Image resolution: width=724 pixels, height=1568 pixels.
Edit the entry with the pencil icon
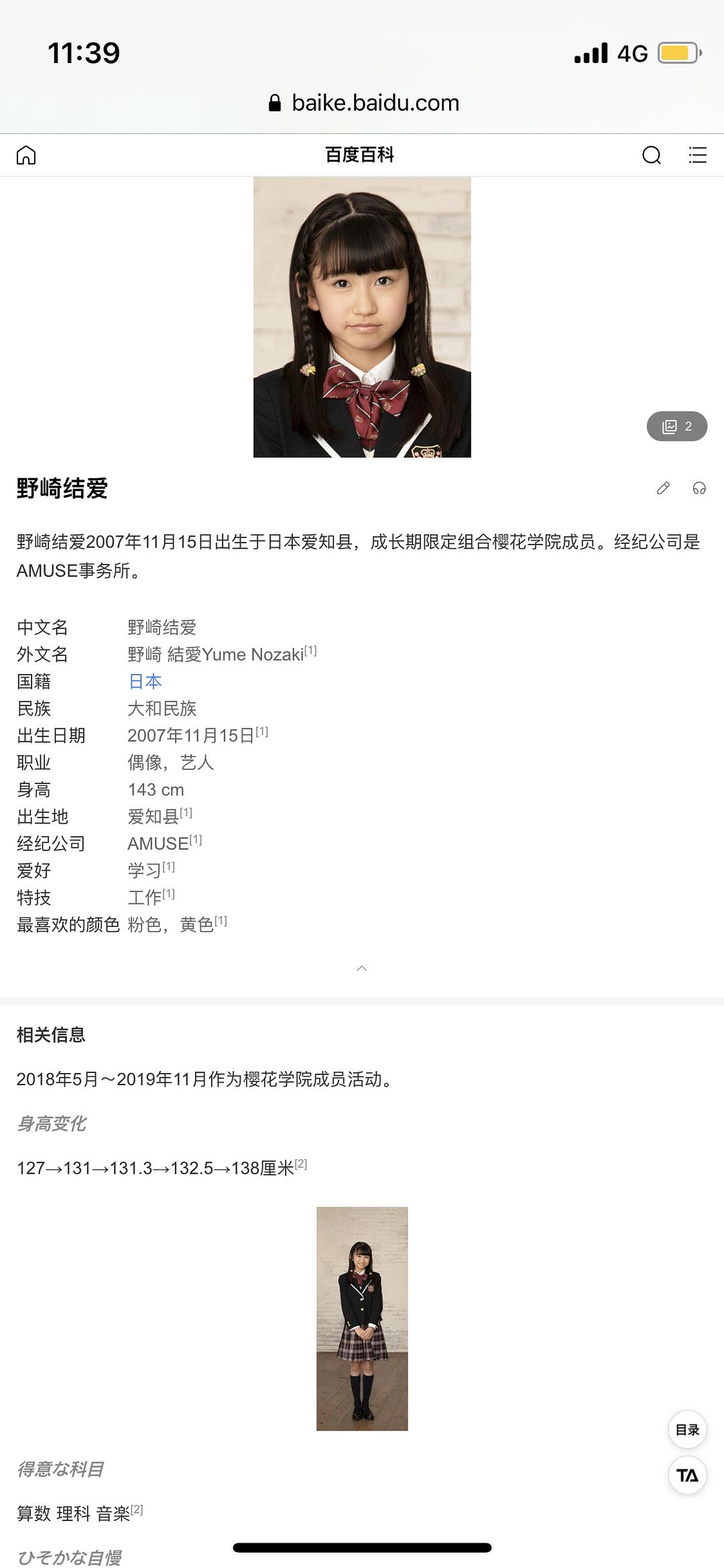(x=663, y=488)
